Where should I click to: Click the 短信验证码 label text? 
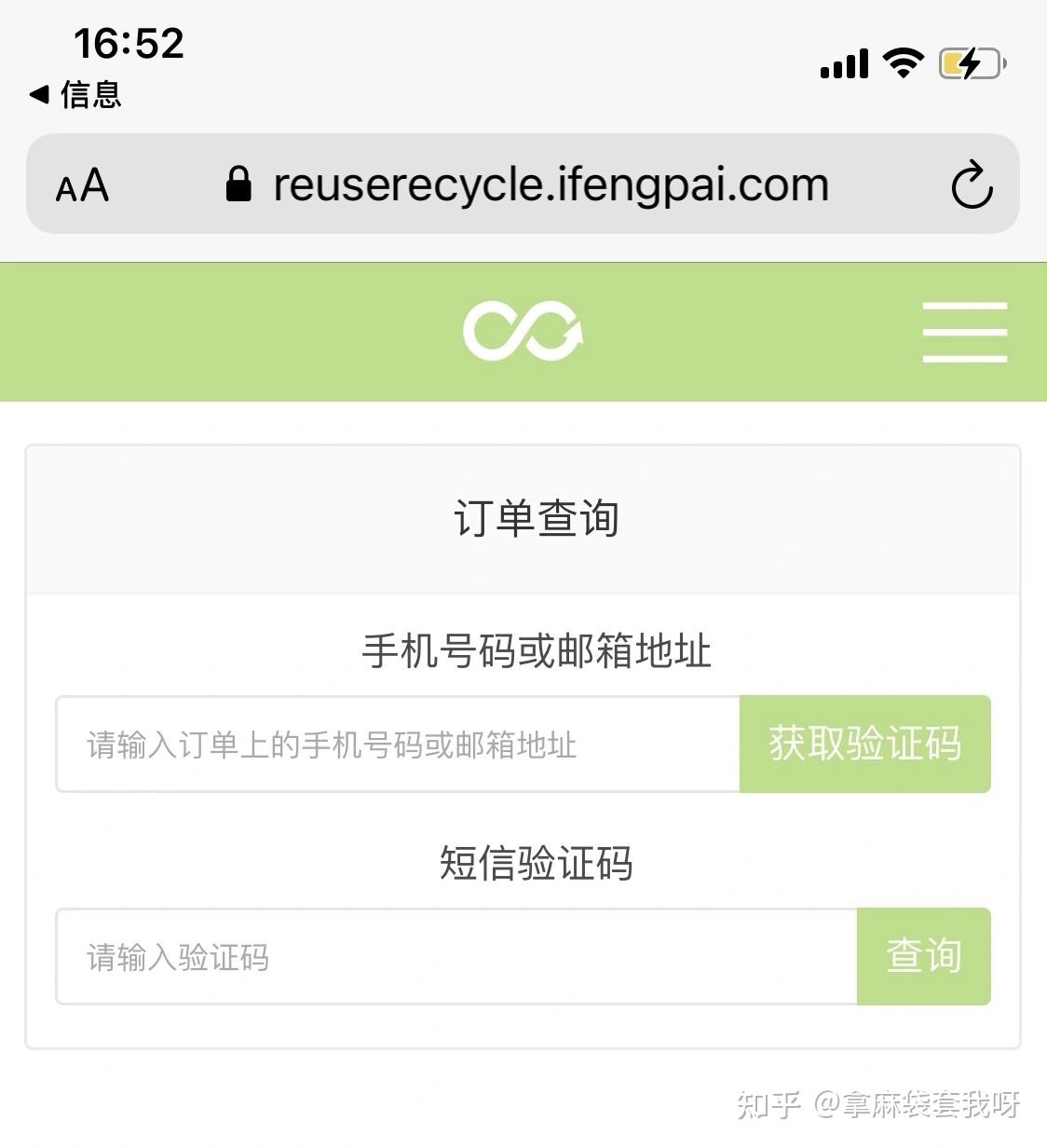tap(535, 864)
